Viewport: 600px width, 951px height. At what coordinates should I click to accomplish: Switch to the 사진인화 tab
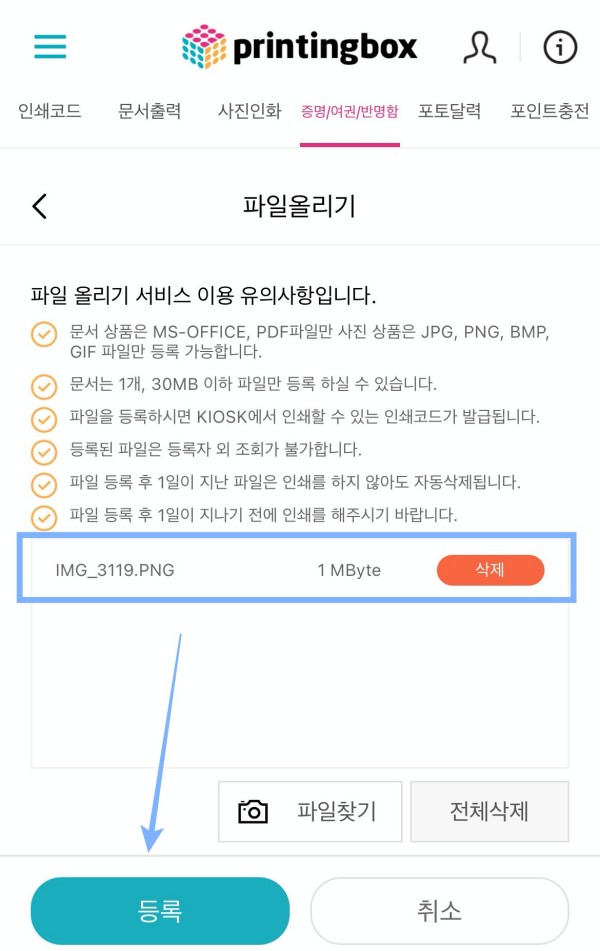coord(249,111)
